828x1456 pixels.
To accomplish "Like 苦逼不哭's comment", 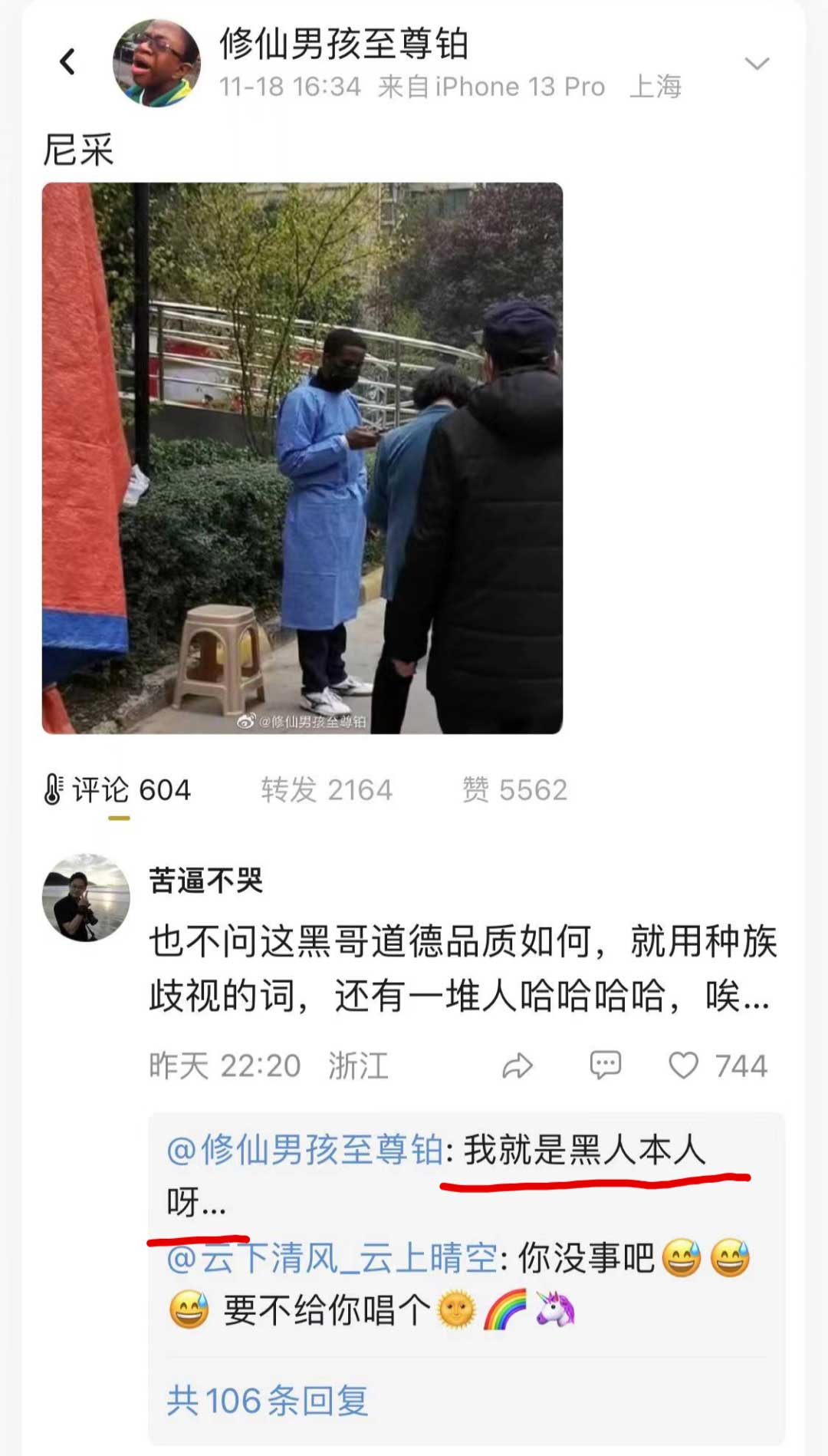I will 684,1066.
